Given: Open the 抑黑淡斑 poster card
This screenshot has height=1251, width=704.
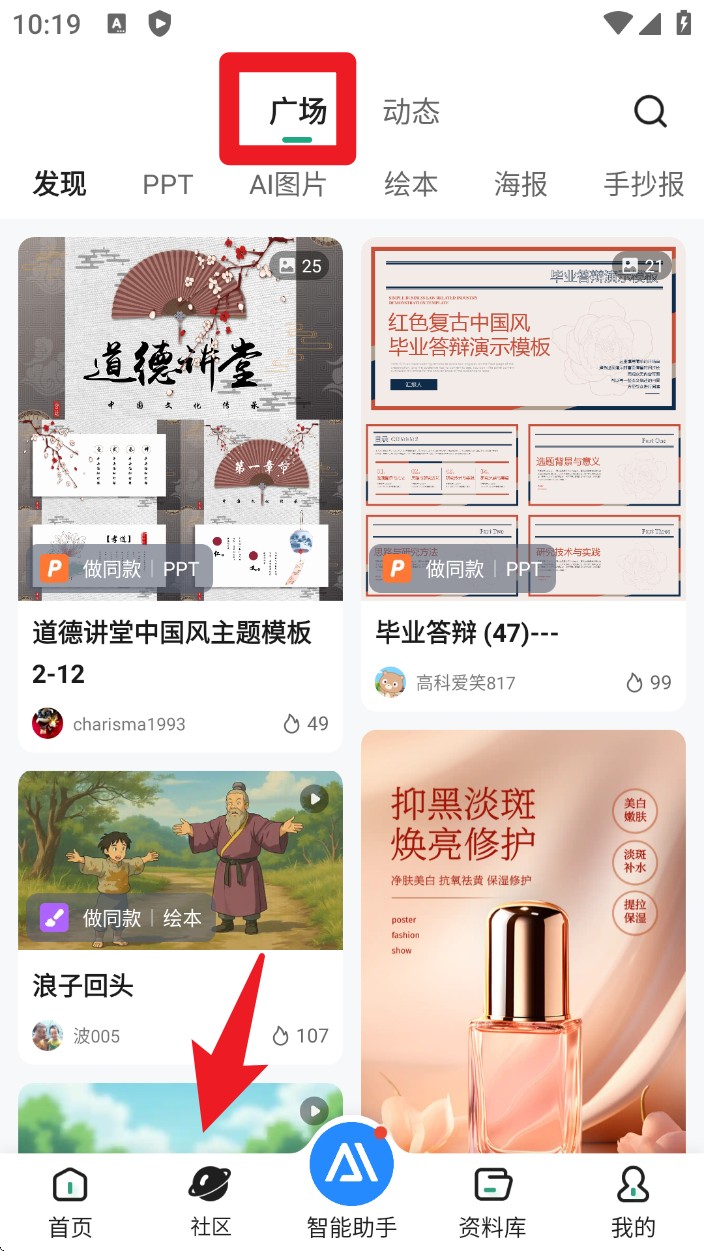Looking at the screenshot, I should pyautogui.click(x=523, y=940).
